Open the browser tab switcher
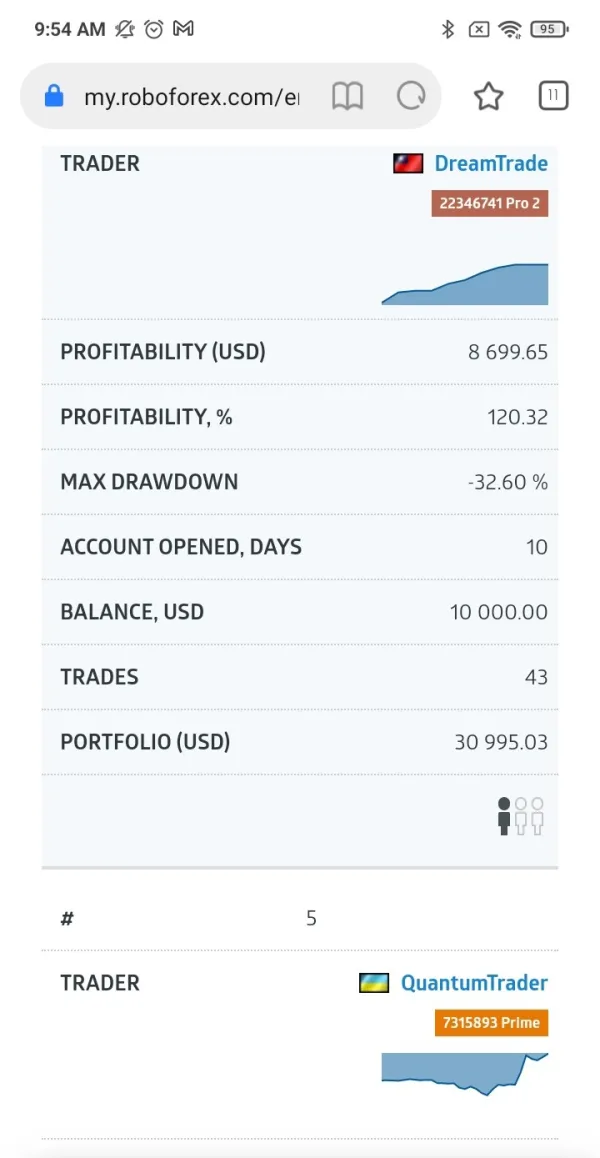The width and height of the screenshot is (600, 1158). pos(553,96)
